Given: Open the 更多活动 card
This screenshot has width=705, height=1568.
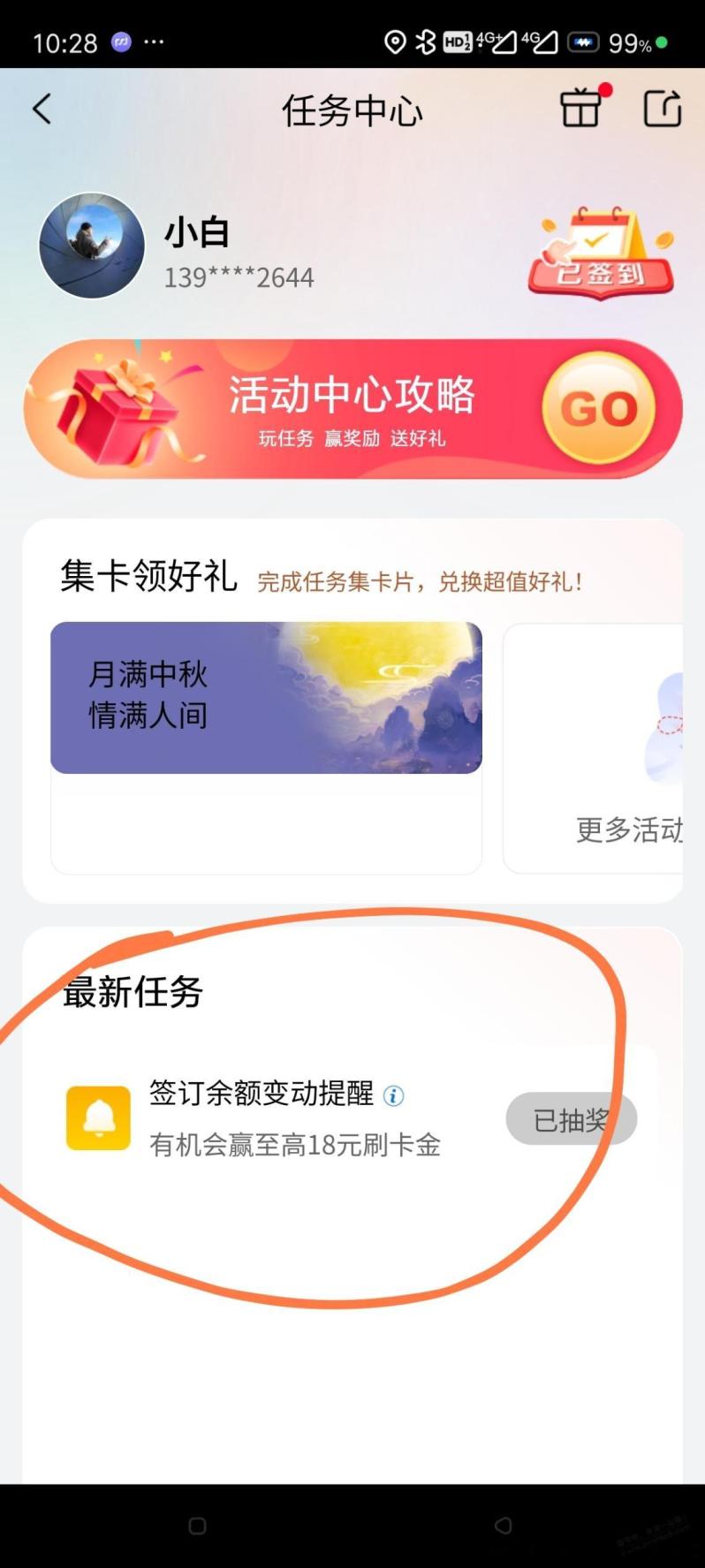Looking at the screenshot, I should (593, 747).
